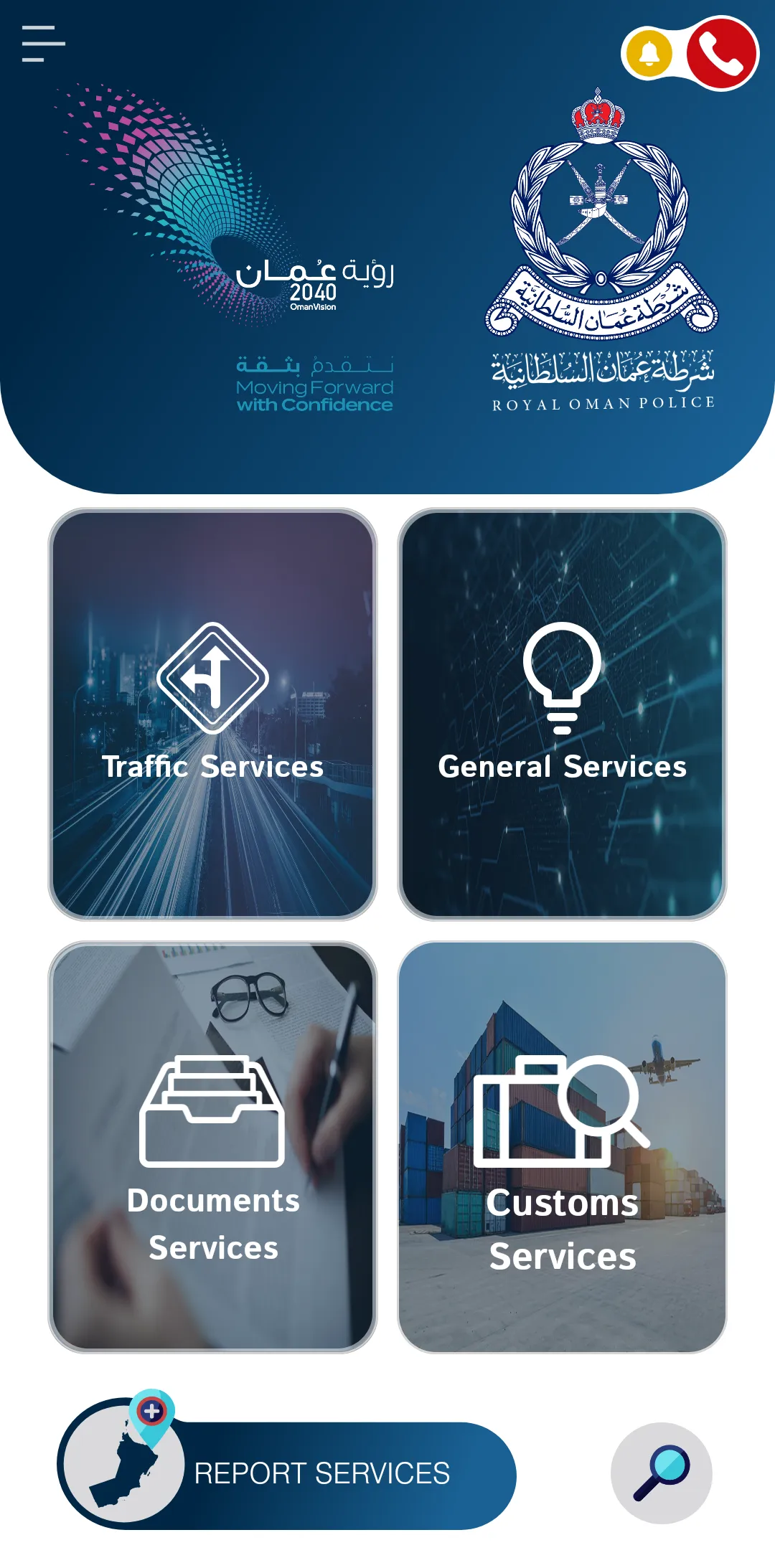This screenshot has width=775, height=1568.
Task: Open search with the magnifier icon
Action: pos(661,1473)
